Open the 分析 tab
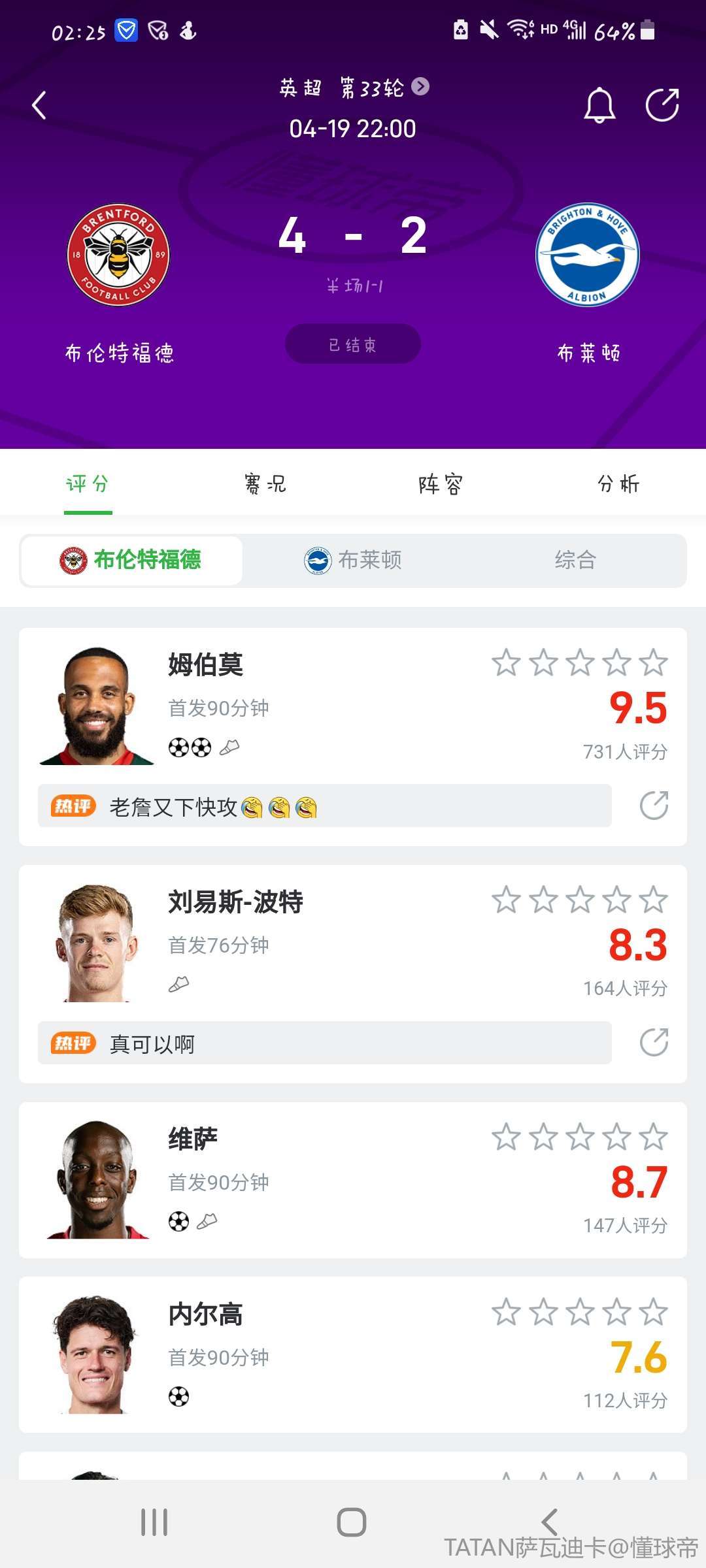This screenshot has height=1568, width=706. pos(618,484)
